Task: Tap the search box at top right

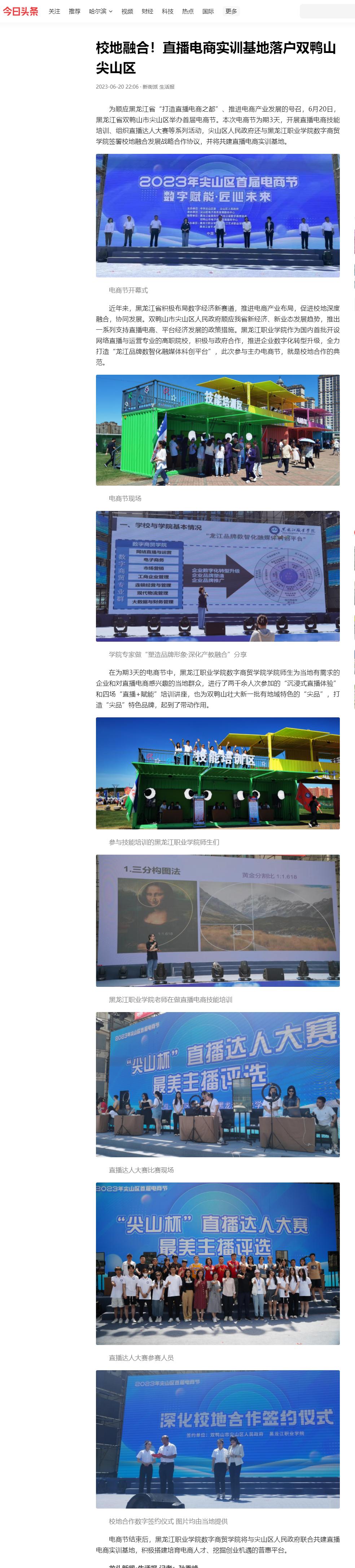Action: (x=327, y=11)
